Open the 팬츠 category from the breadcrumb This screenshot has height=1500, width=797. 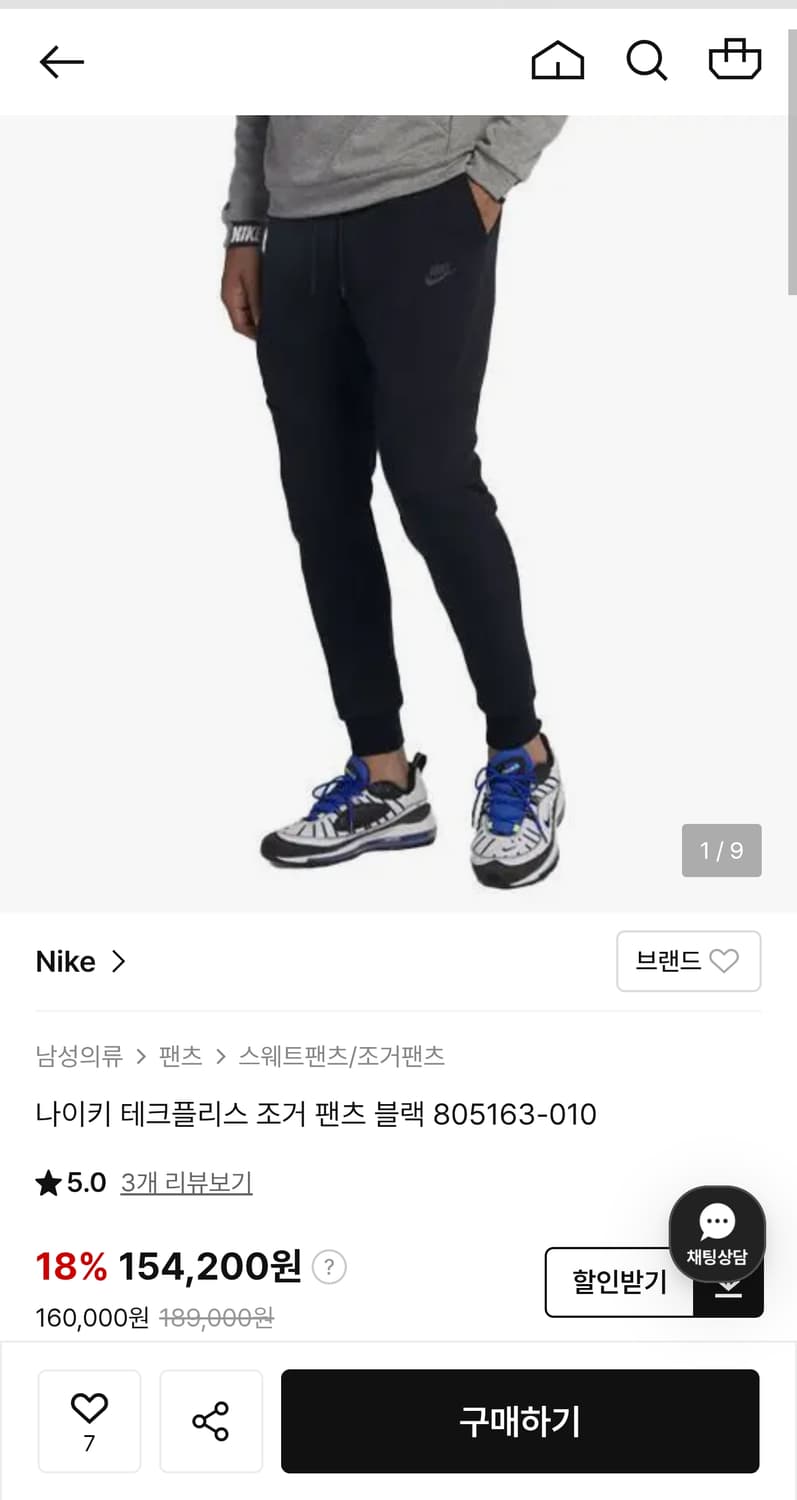180,1056
